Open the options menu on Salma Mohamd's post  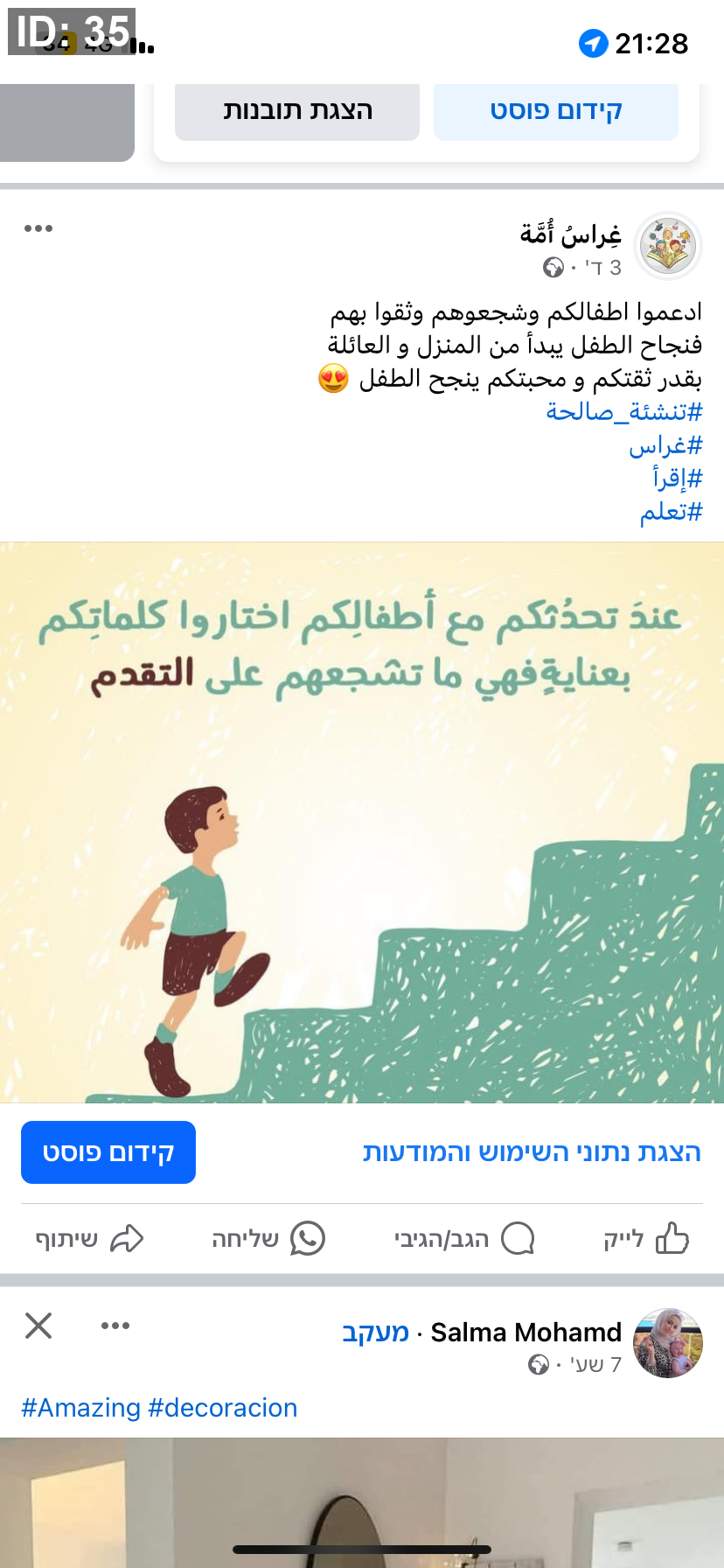(115, 1326)
